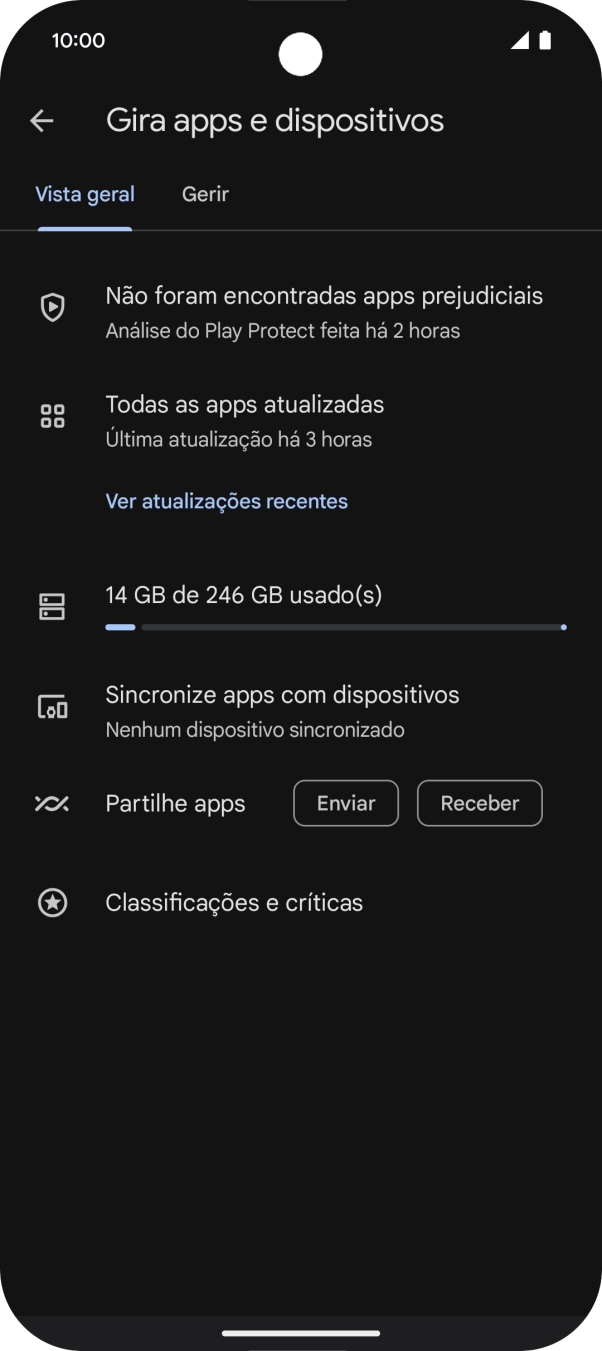602x1351 pixels.
Task: Open storage usage 14 GB de 246 GB
Action: [x=300, y=606]
